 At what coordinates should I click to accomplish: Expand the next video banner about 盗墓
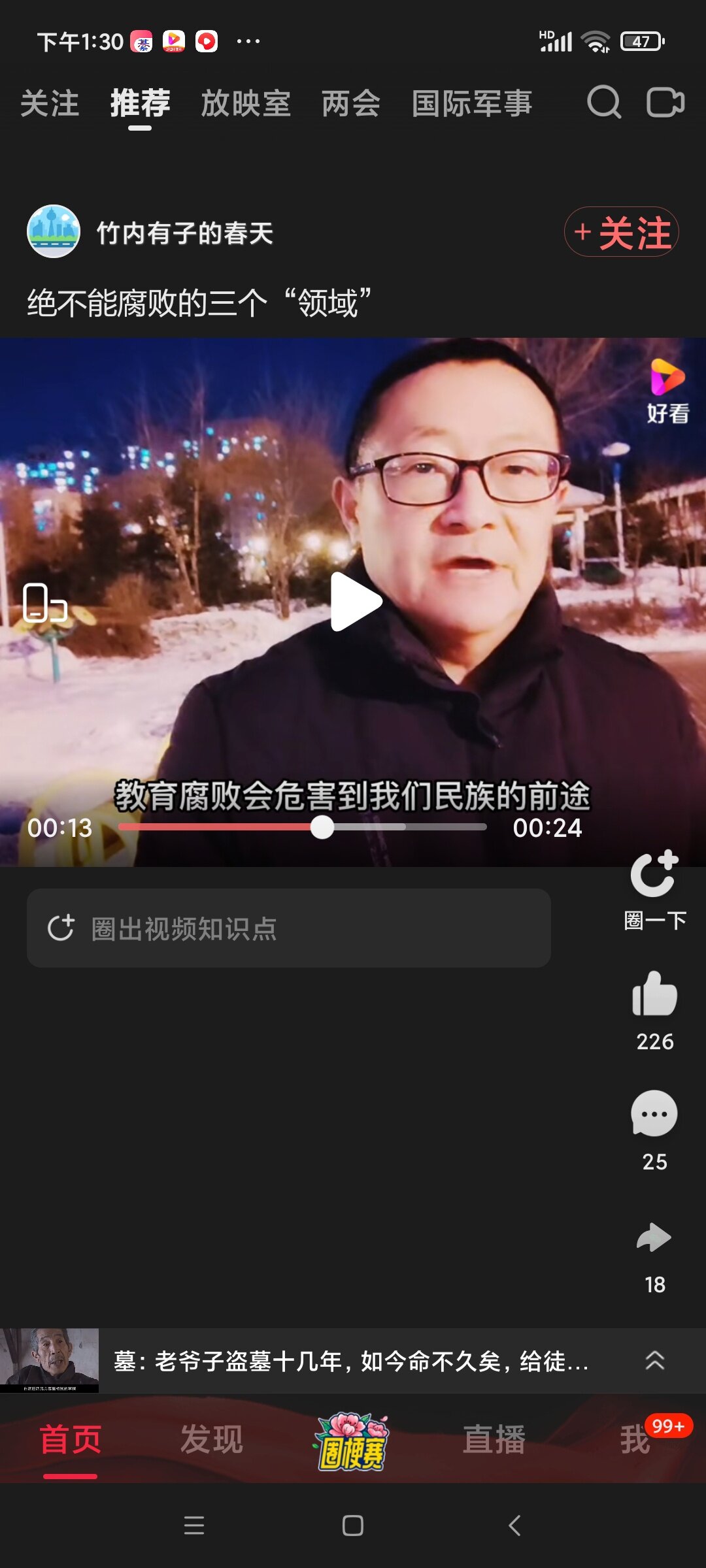(353, 1361)
